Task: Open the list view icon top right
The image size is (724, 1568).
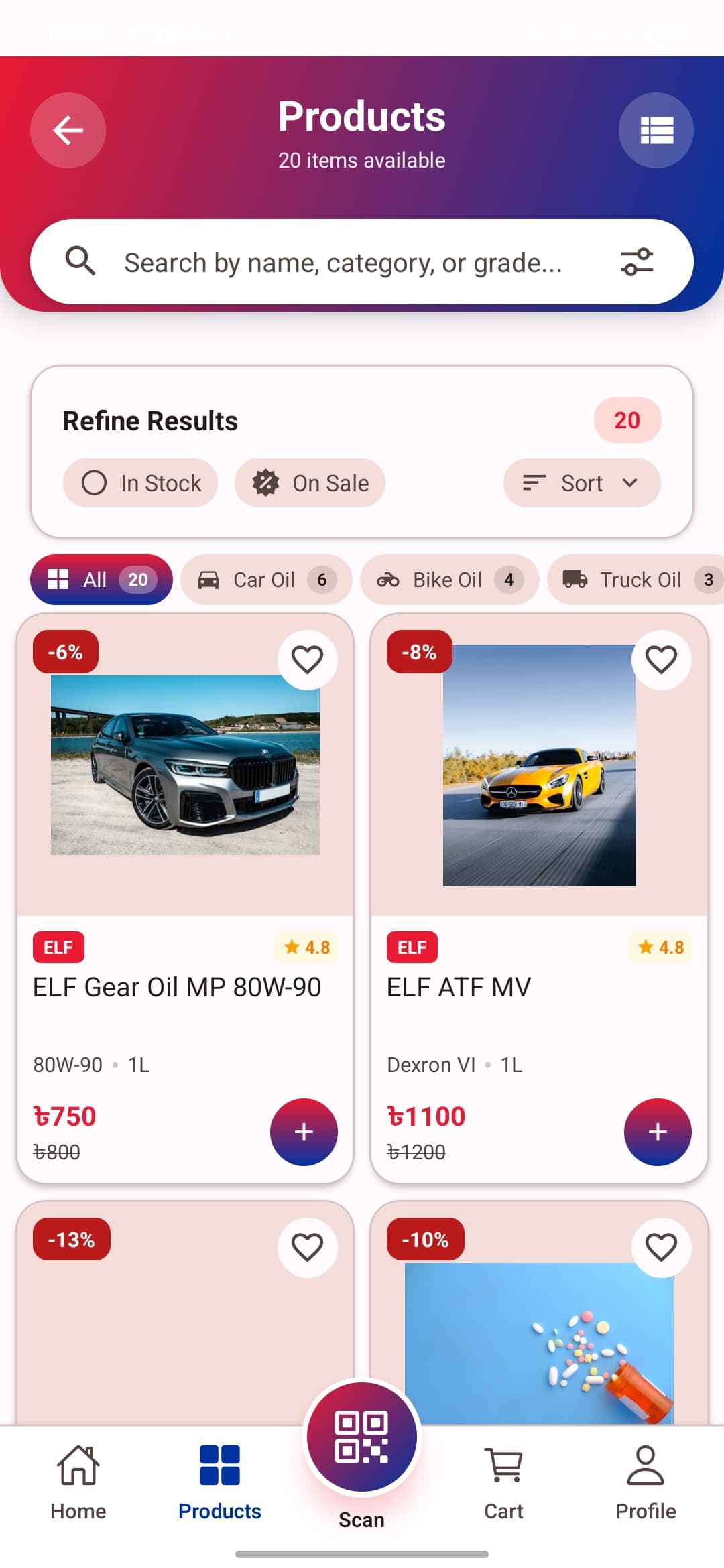Action: pos(656,130)
